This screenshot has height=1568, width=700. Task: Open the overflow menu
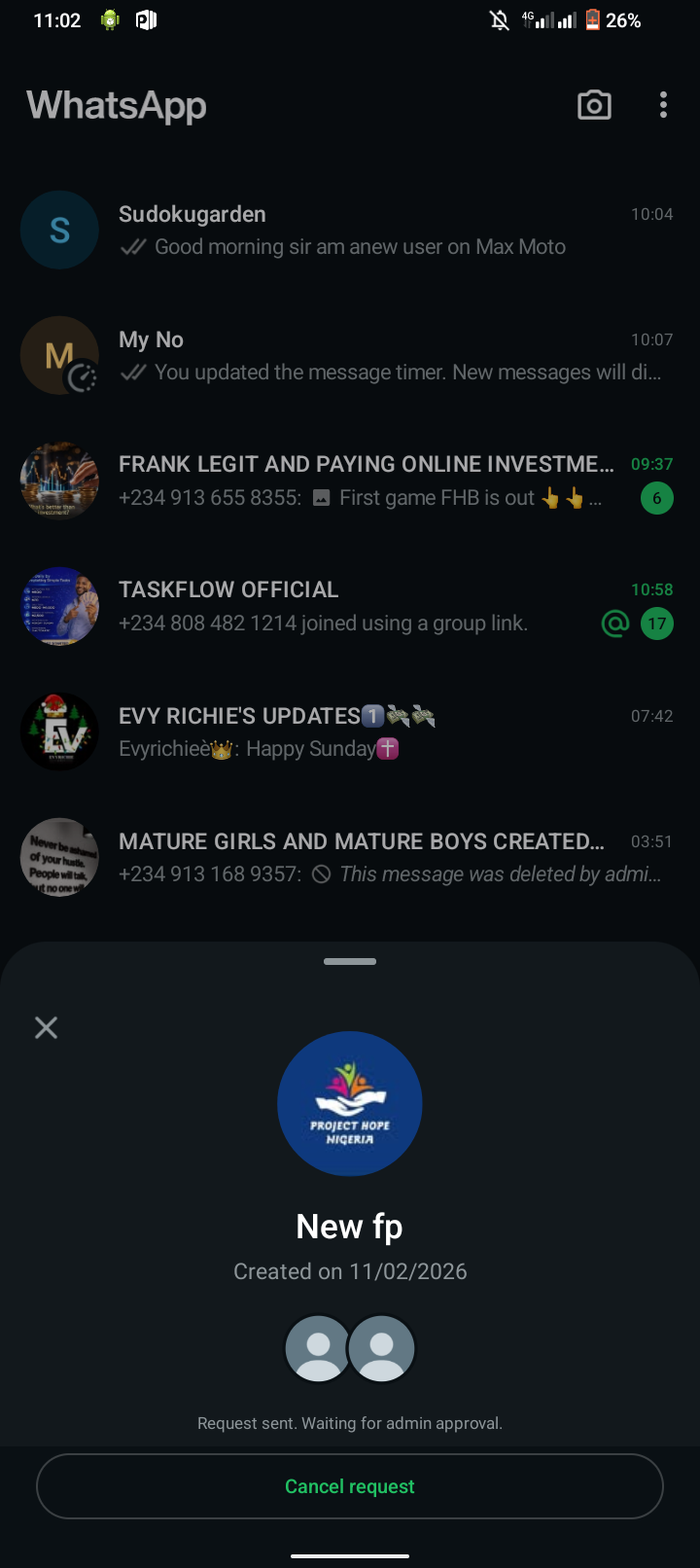pyautogui.click(x=663, y=105)
